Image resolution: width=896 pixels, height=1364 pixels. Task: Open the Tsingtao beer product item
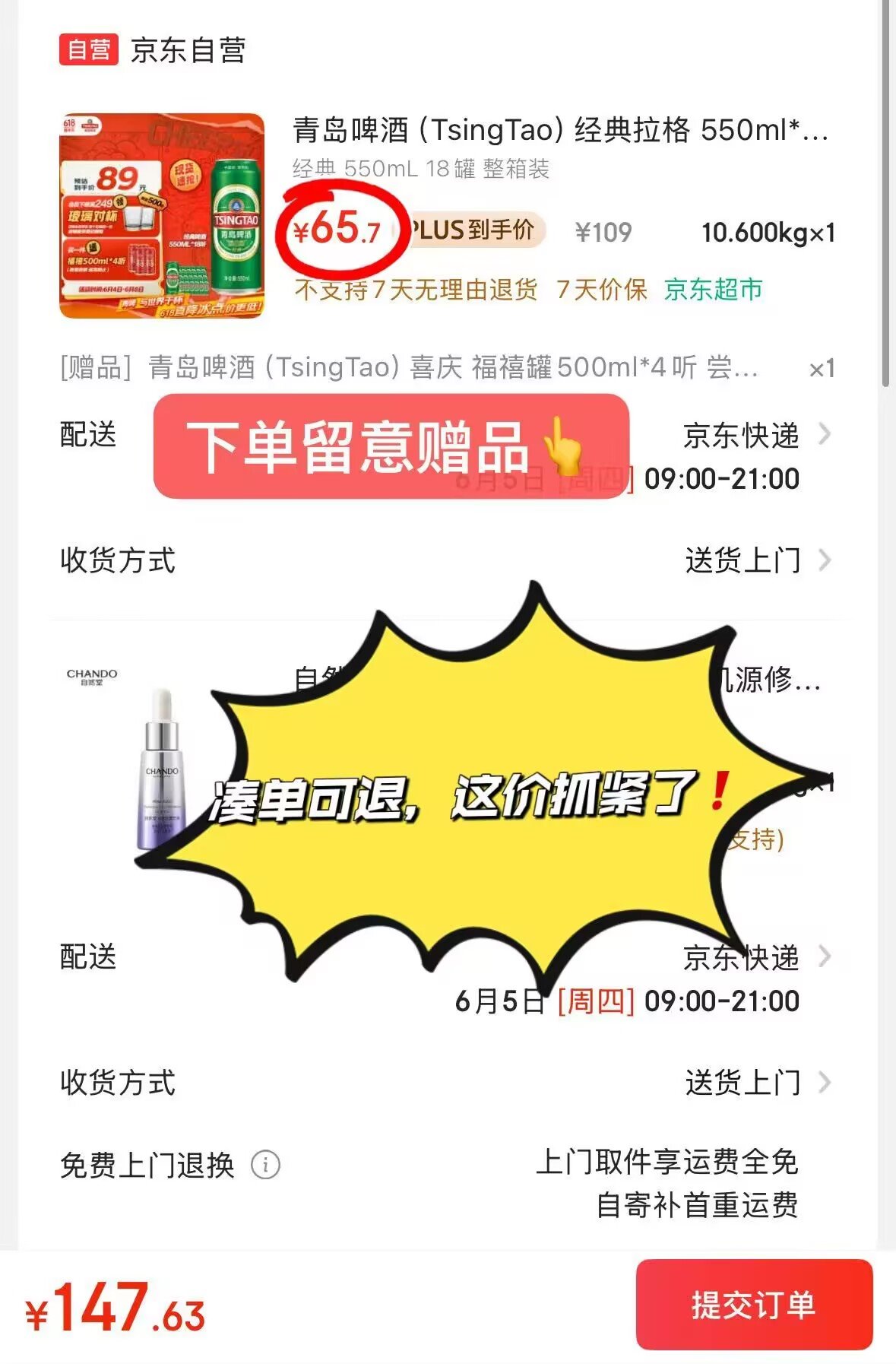point(559,130)
